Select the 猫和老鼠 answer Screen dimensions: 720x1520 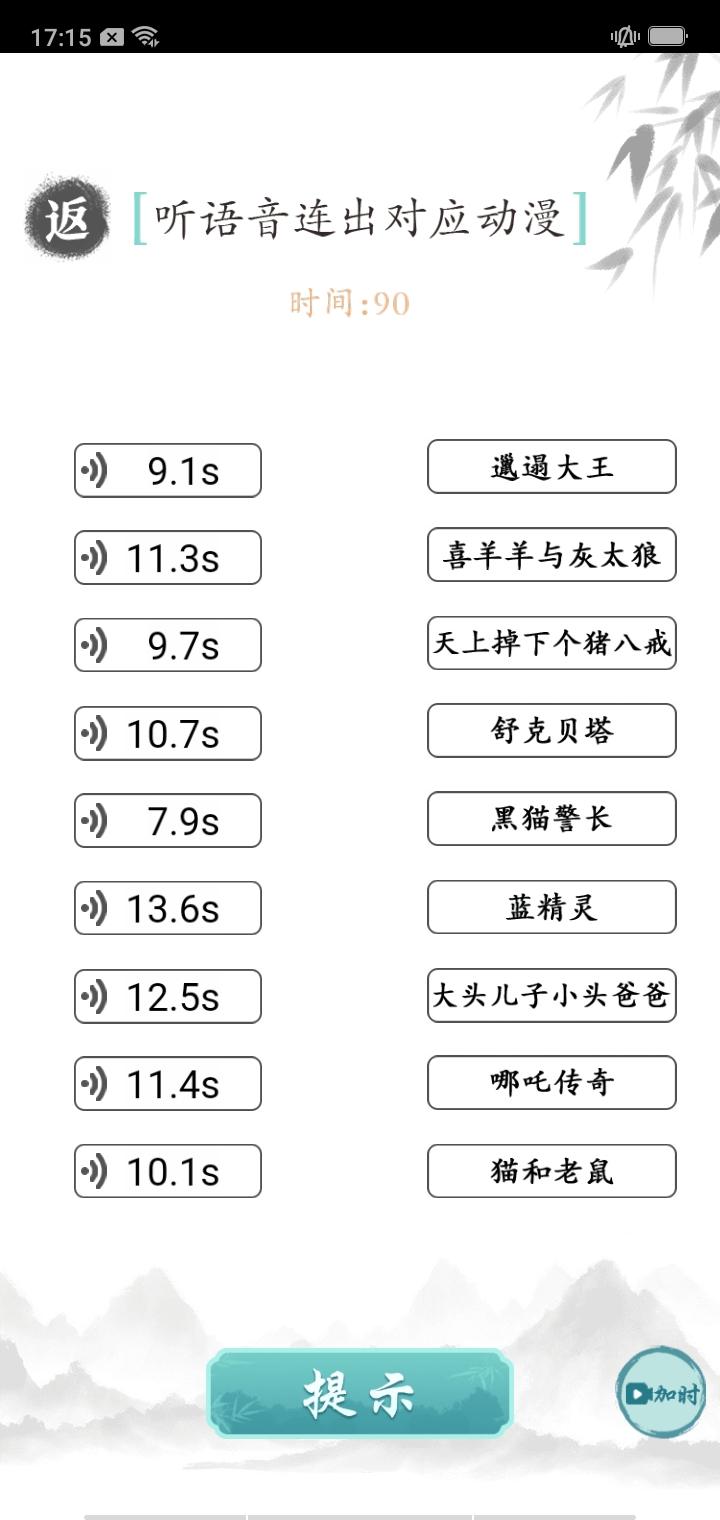[x=551, y=1171]
